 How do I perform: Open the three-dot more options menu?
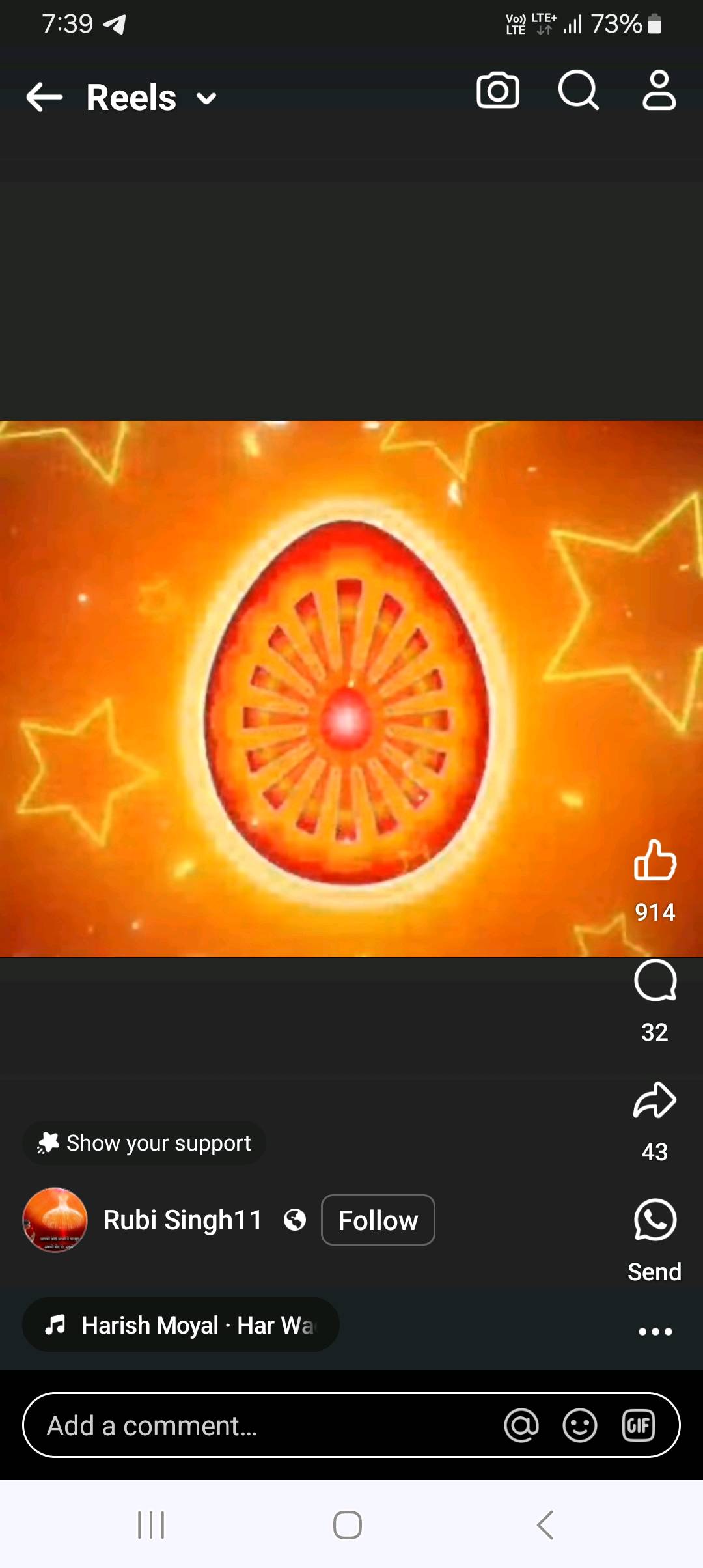(655, 1332)
